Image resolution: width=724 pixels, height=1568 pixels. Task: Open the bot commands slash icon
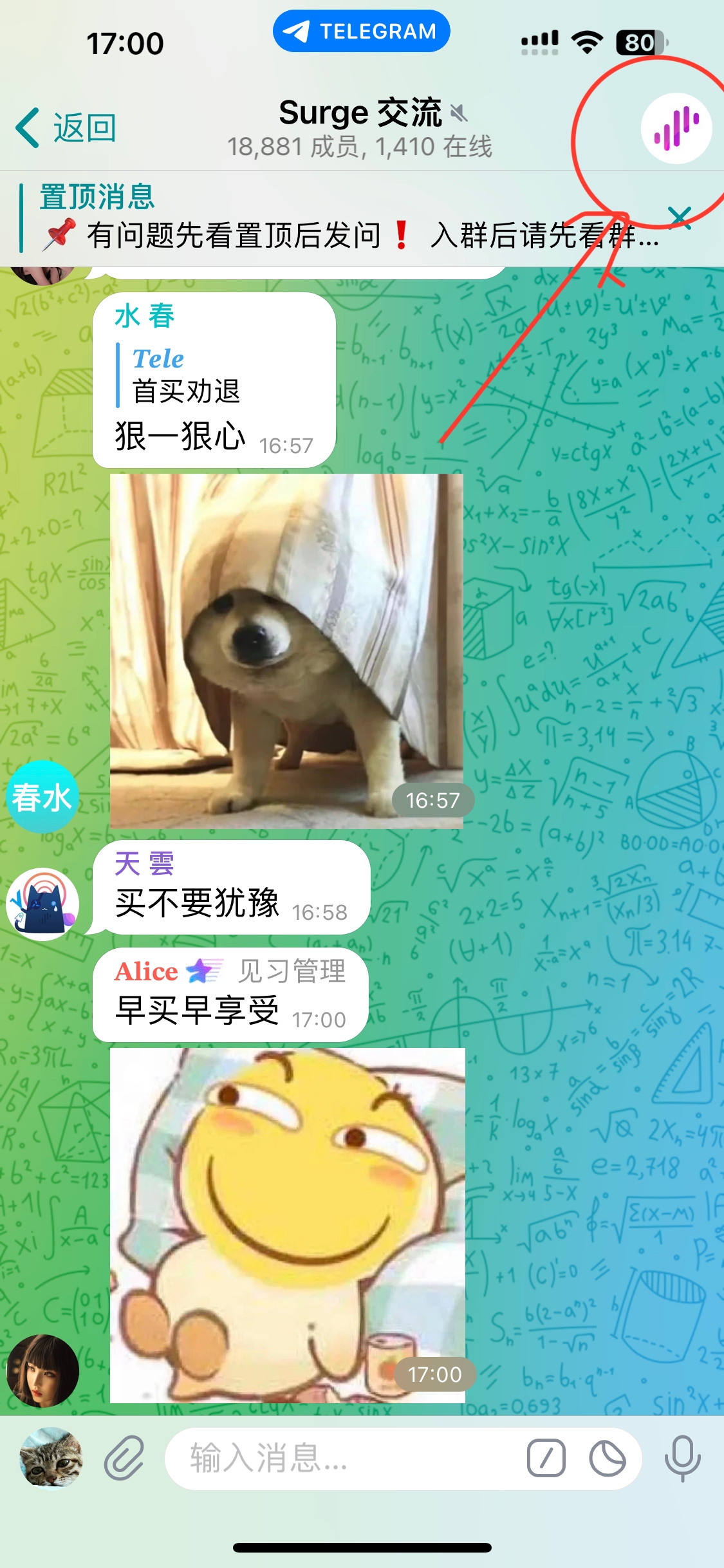point(546,1459)
